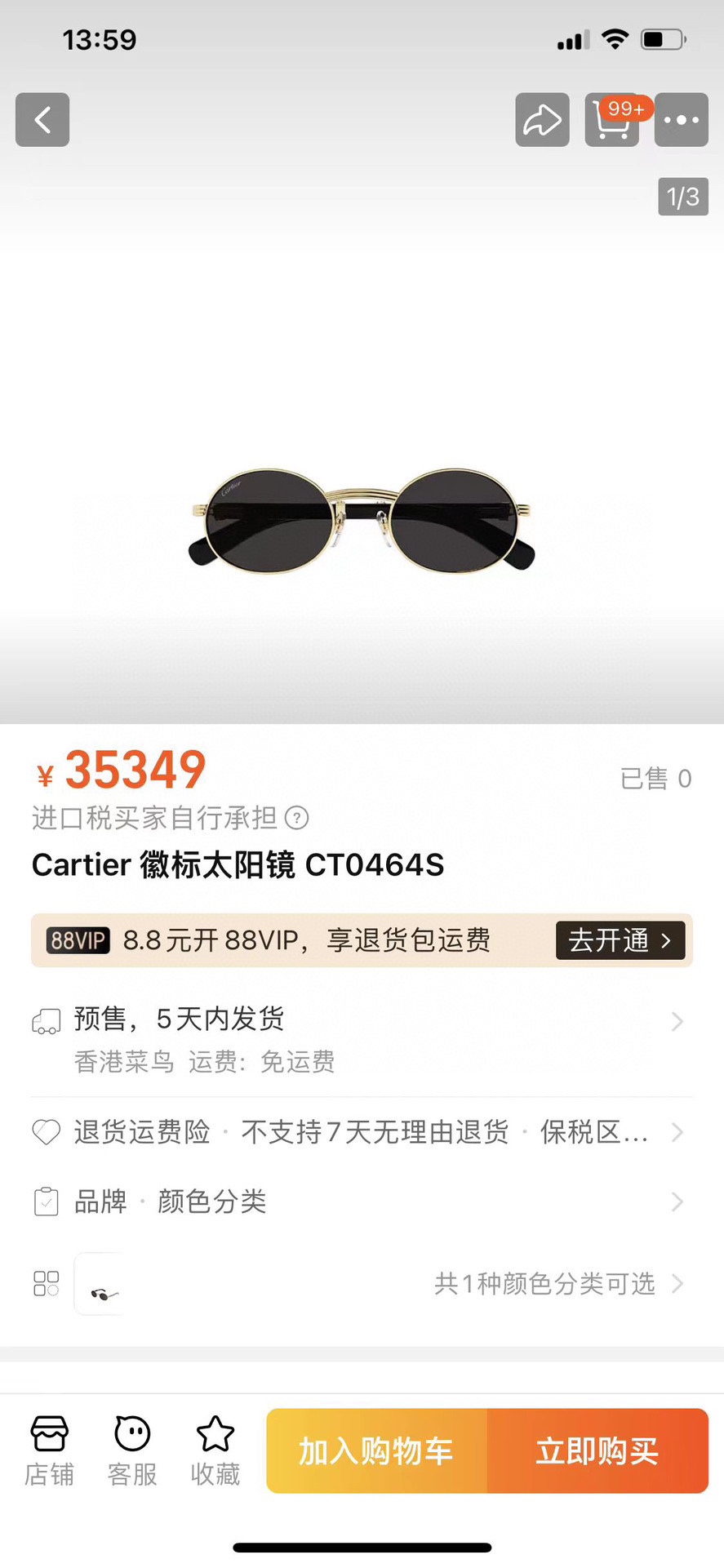Open the three-dot overflow menu
The width and height of the screenshot is (724, 1568).
681,120
